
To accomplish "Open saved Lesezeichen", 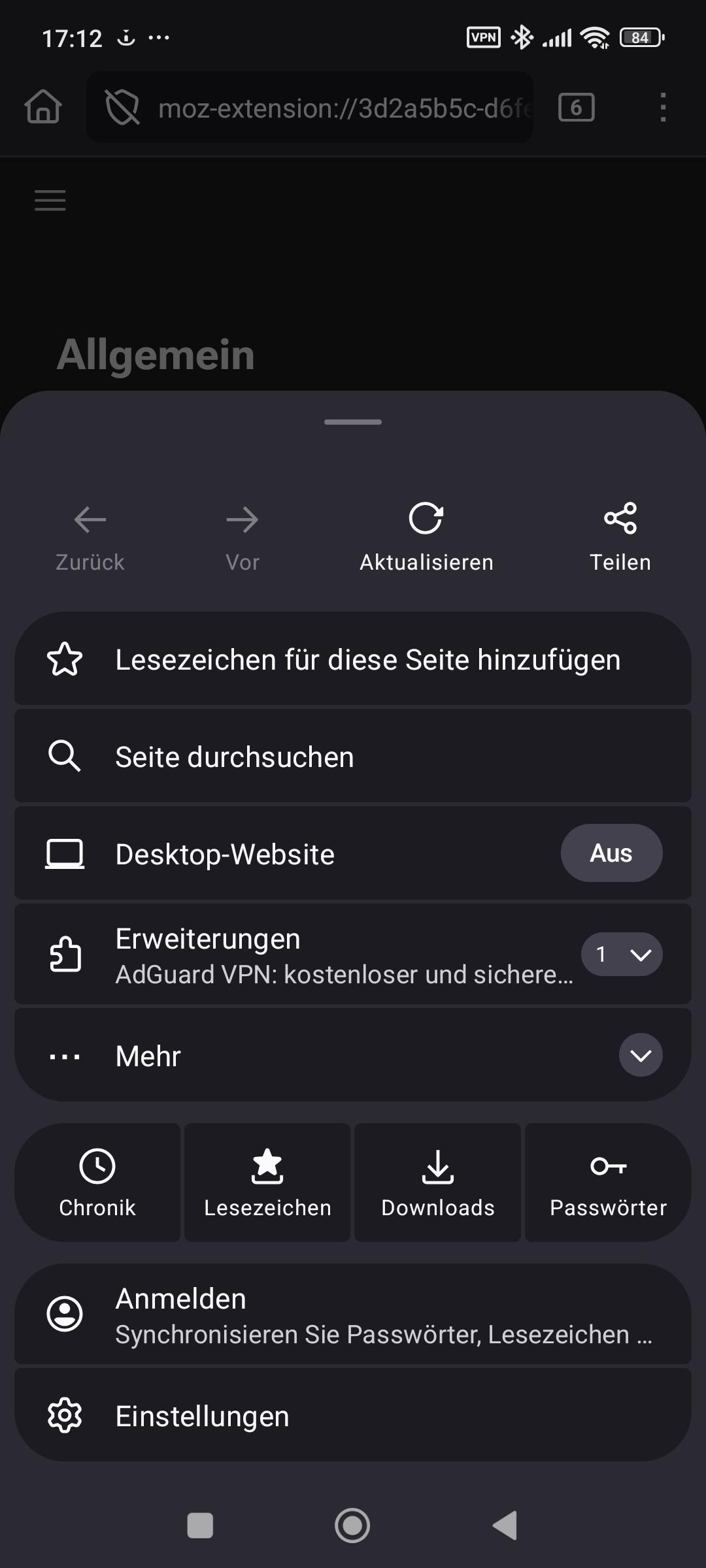I will (x=267, y=1182).
